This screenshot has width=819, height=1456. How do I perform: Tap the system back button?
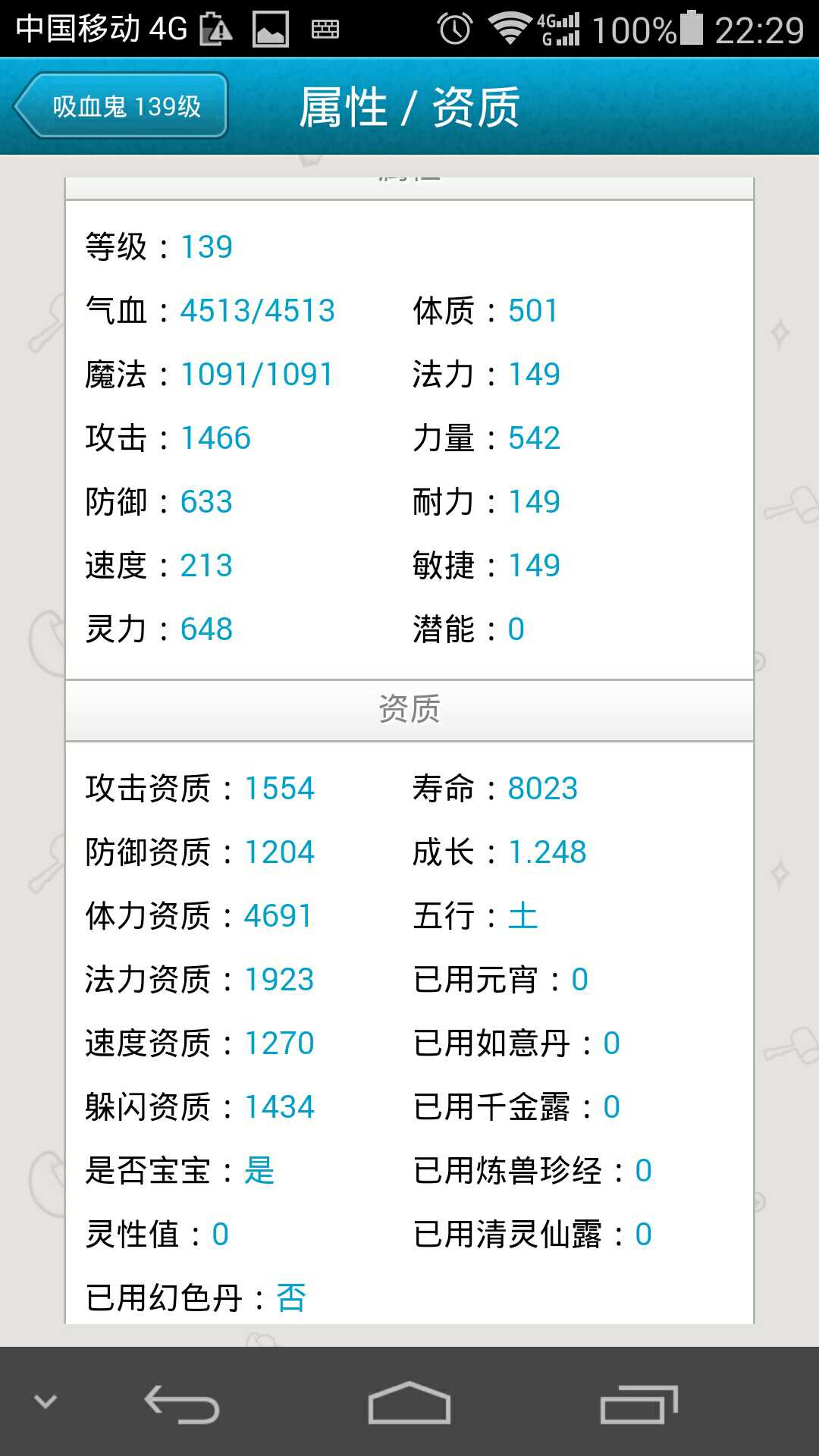[x=182, y=1404]
